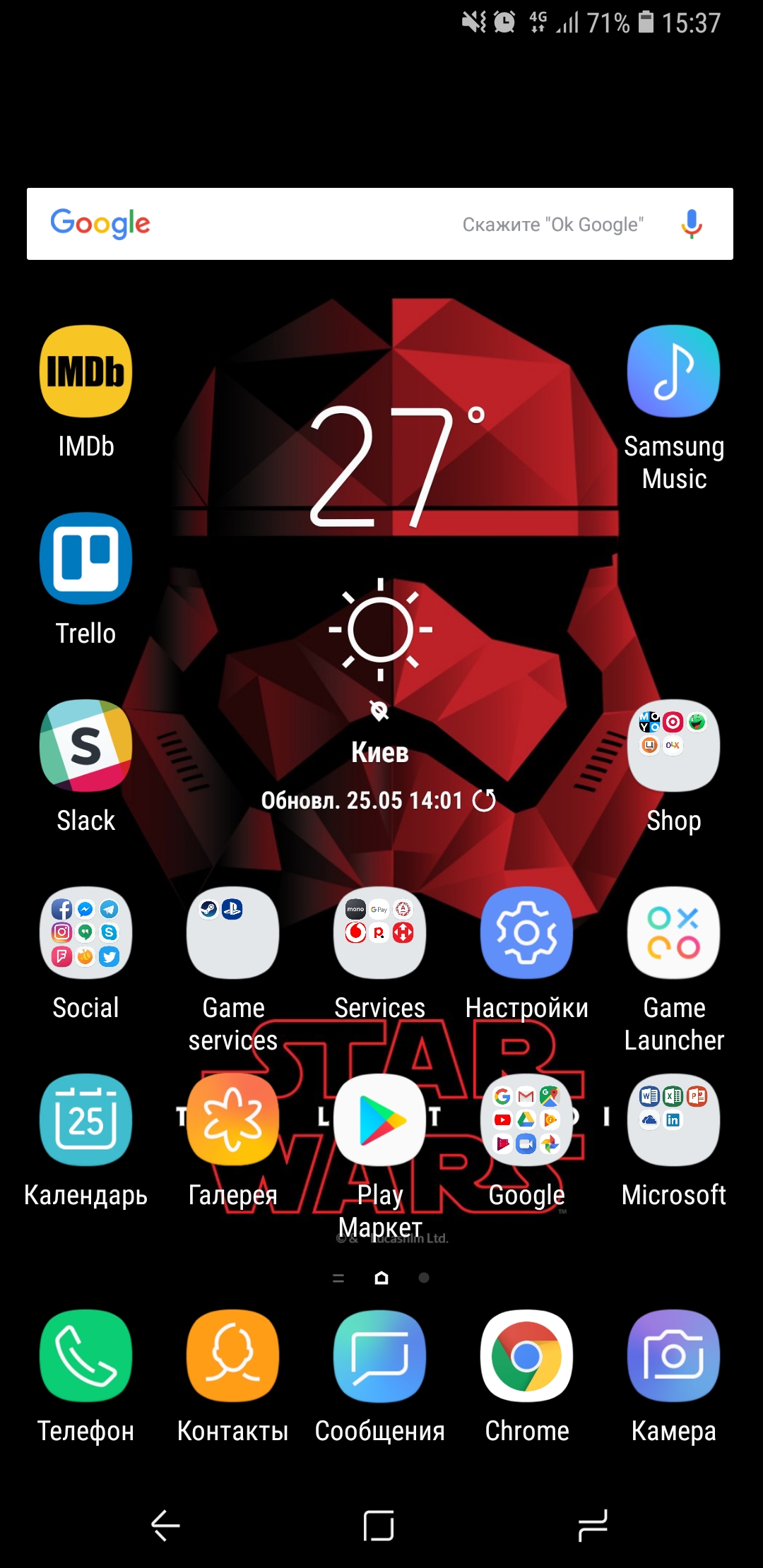The width and height of the screenshot is (763, 1568).
Task: Launch the Камера app
Action: (673, 1356)
